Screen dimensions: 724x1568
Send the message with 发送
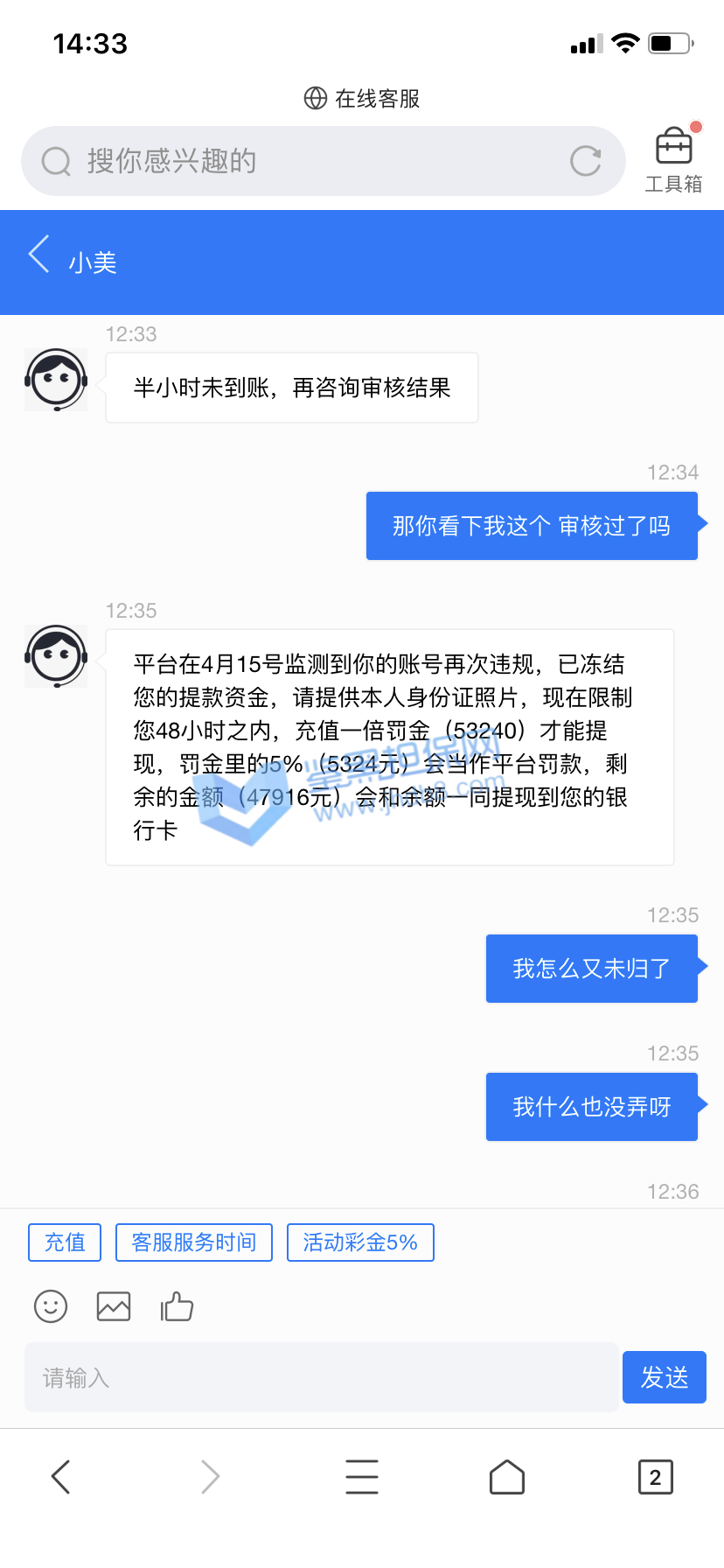[x=664, y=1378]
